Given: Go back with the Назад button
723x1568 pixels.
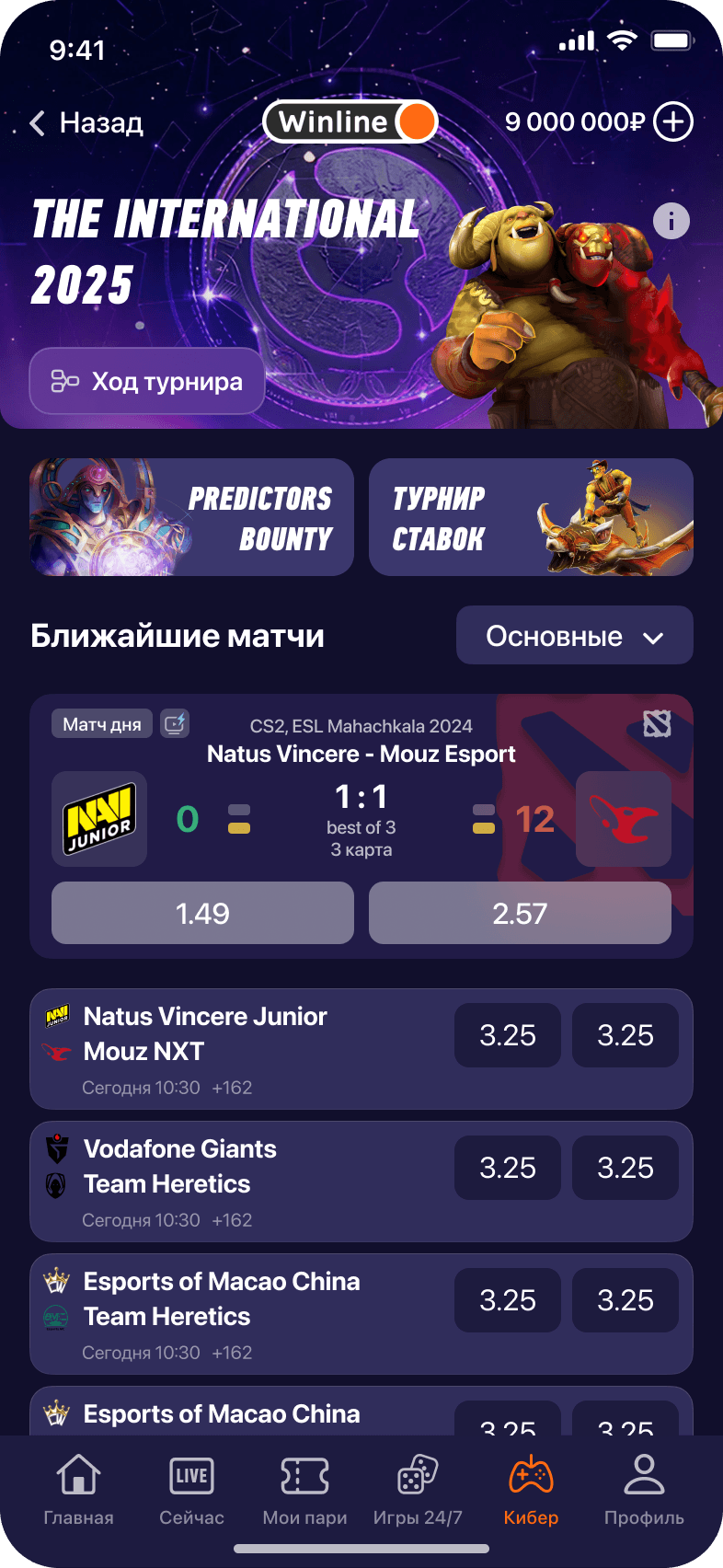Looking at the screenshot, I should point(86,122).
